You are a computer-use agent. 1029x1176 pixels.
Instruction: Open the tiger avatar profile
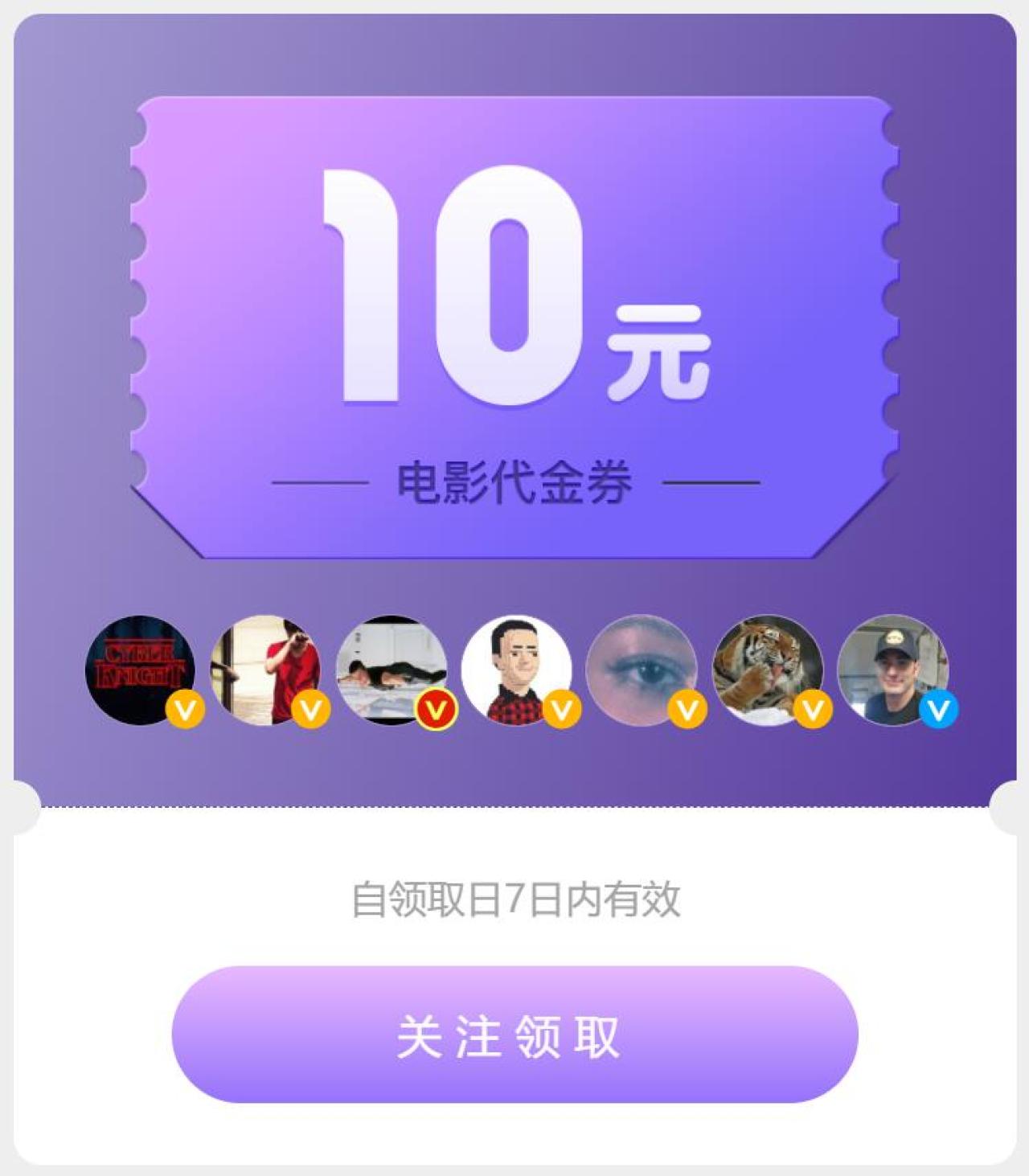pos(768,670)
